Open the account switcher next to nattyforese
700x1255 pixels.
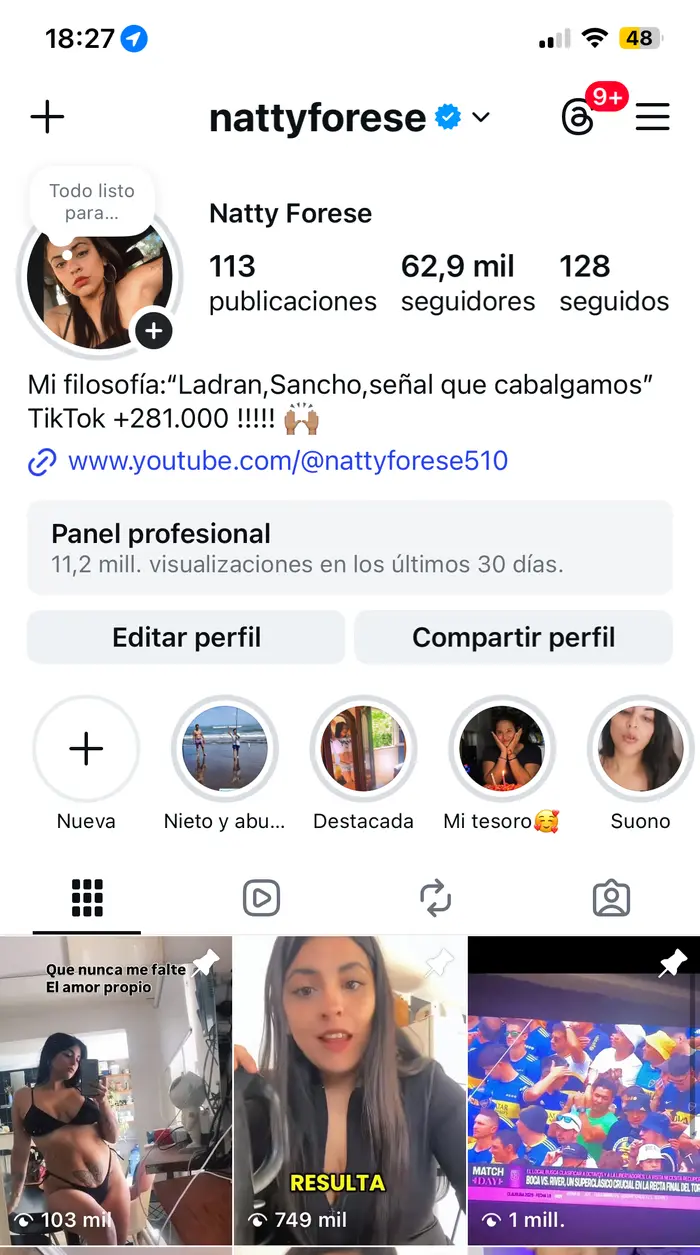[481, 118]
